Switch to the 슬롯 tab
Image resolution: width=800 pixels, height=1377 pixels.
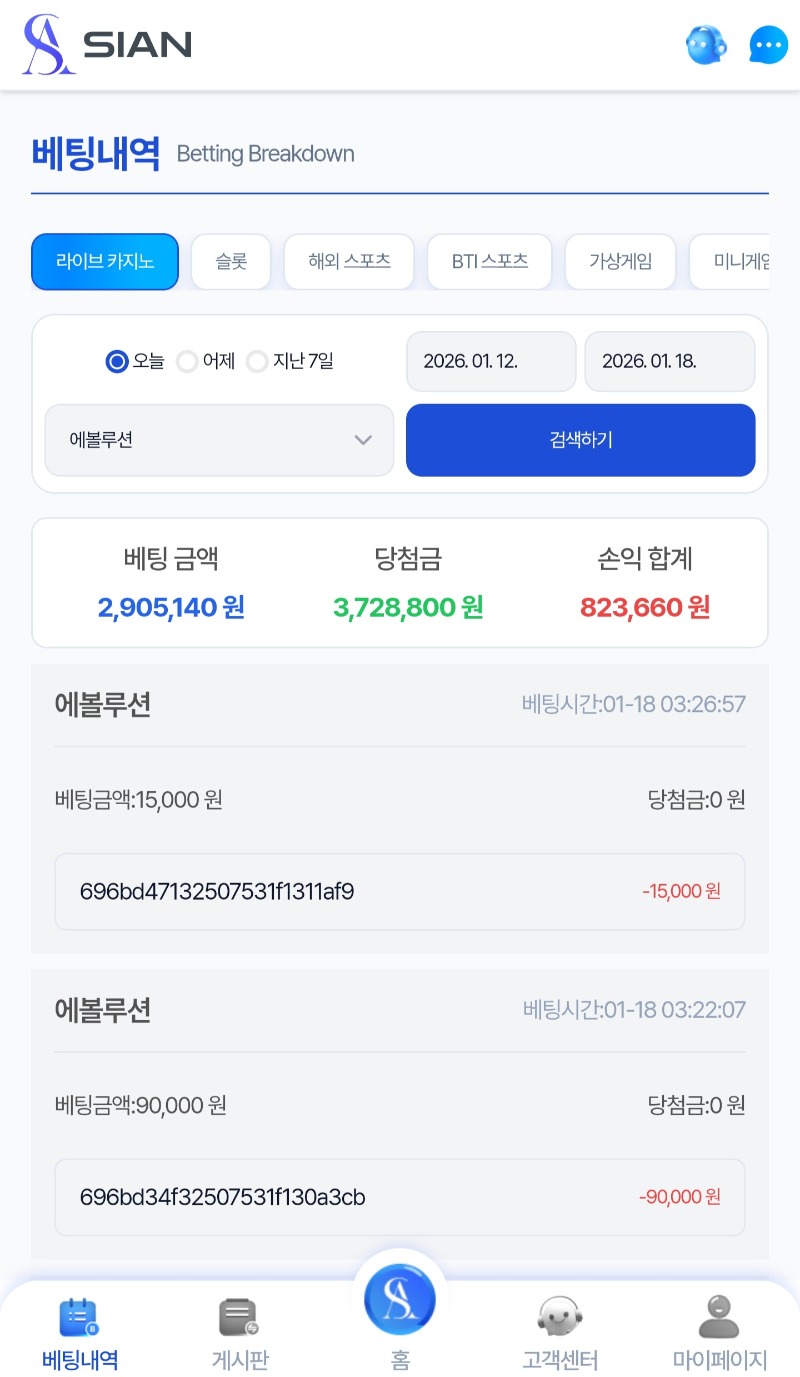(x=231, y=262)
